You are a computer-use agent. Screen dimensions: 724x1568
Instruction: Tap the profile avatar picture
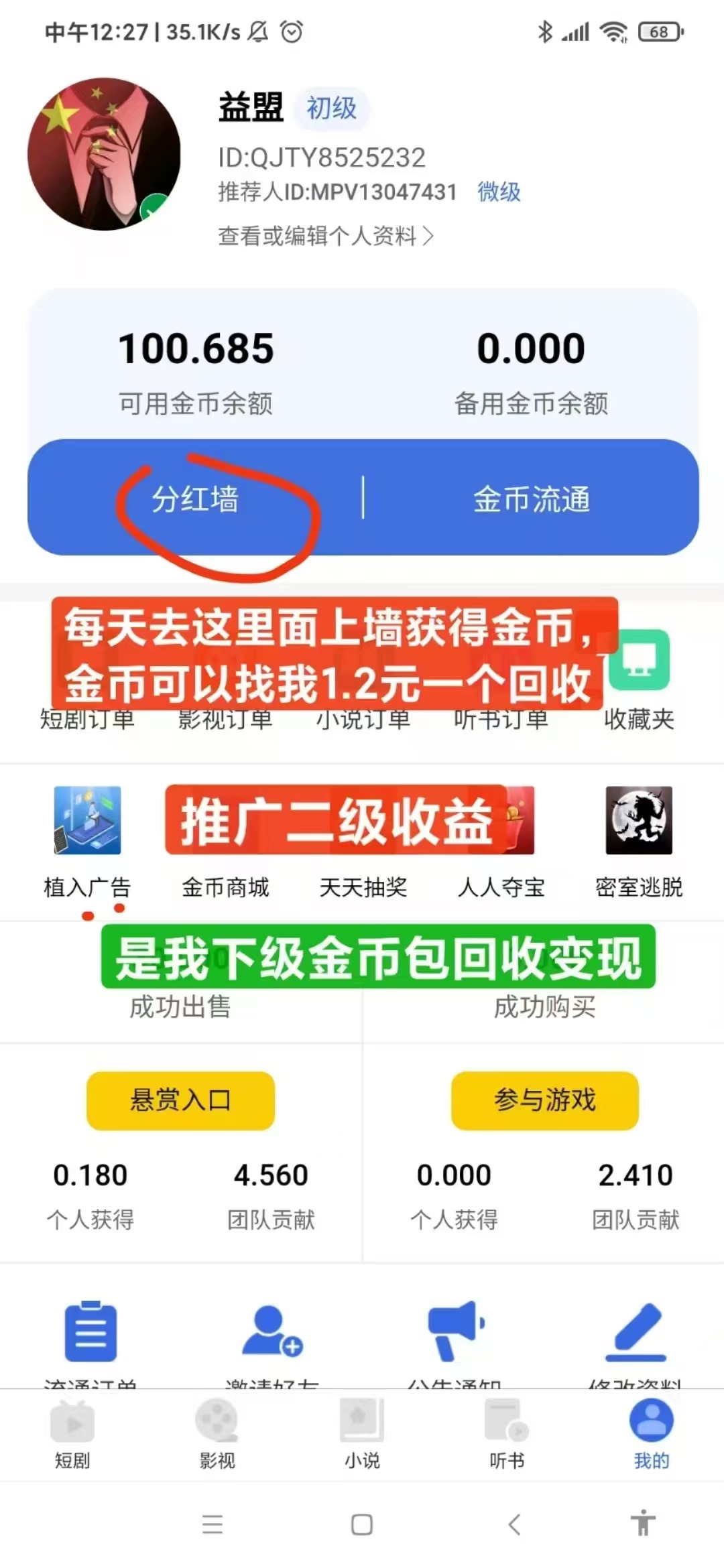coord(104,154)
